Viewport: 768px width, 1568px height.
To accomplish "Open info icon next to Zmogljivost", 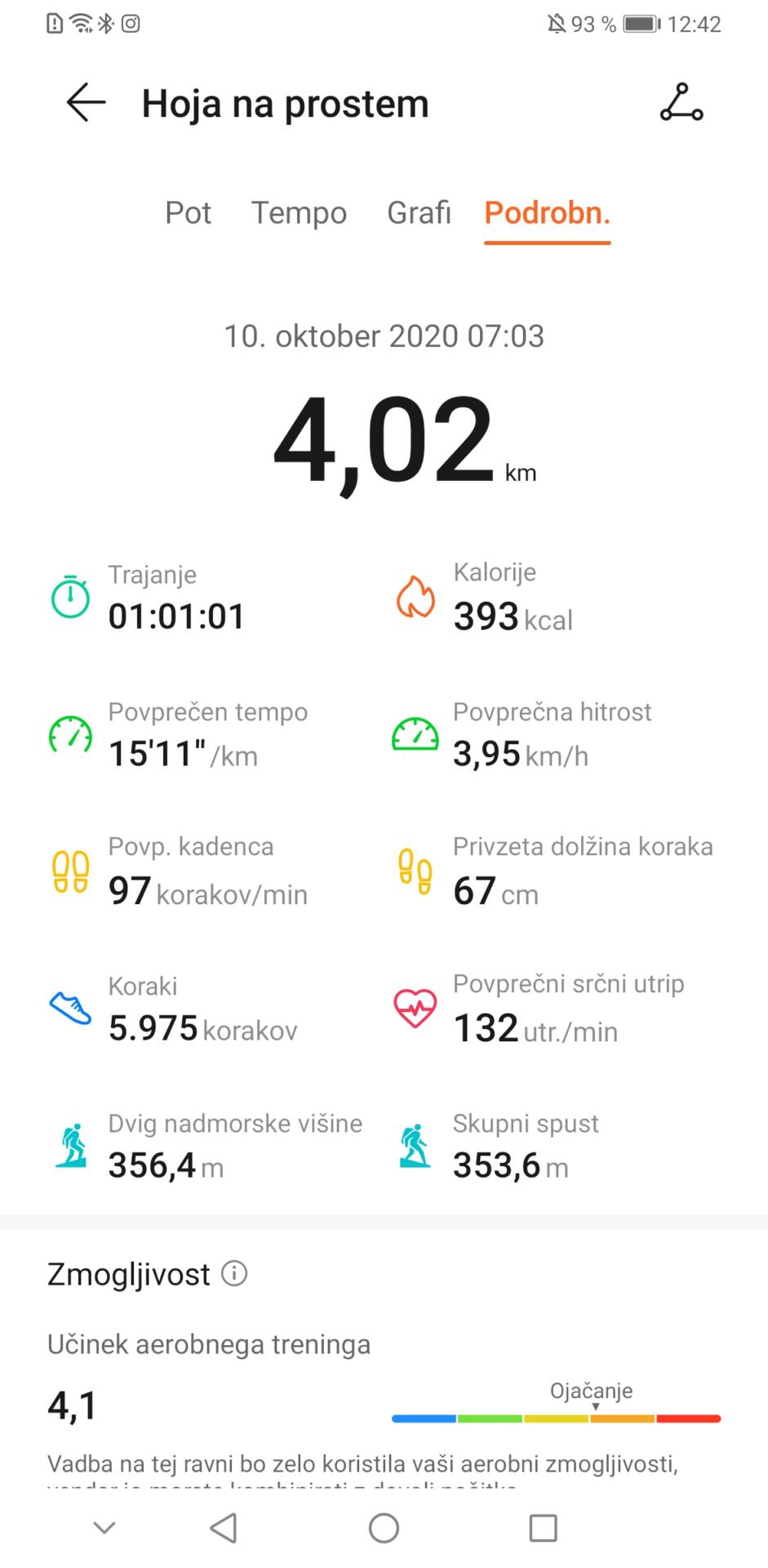I will pyautogui.click(x=234, y=1273).
